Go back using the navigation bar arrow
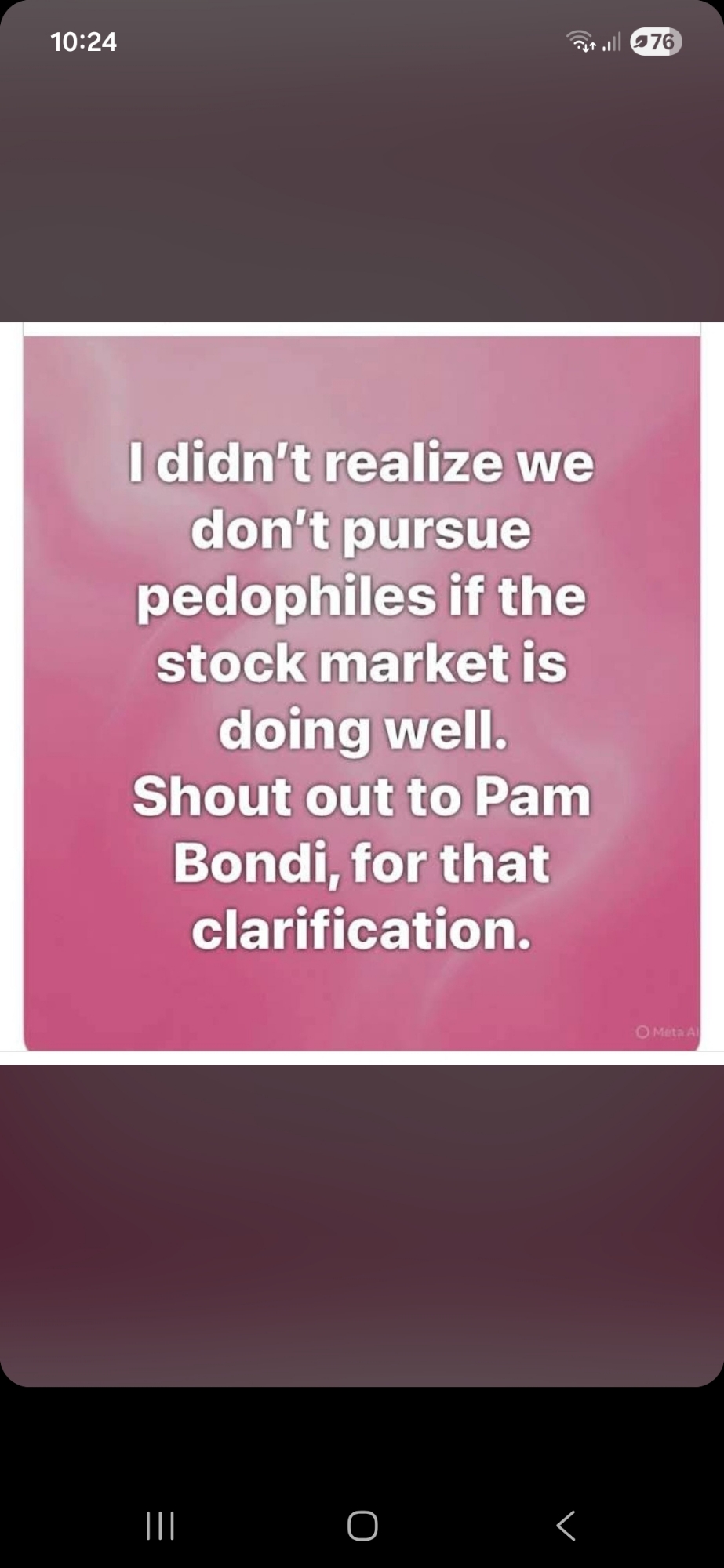Screen dimensions: 724x1568 pos(565,1526)
